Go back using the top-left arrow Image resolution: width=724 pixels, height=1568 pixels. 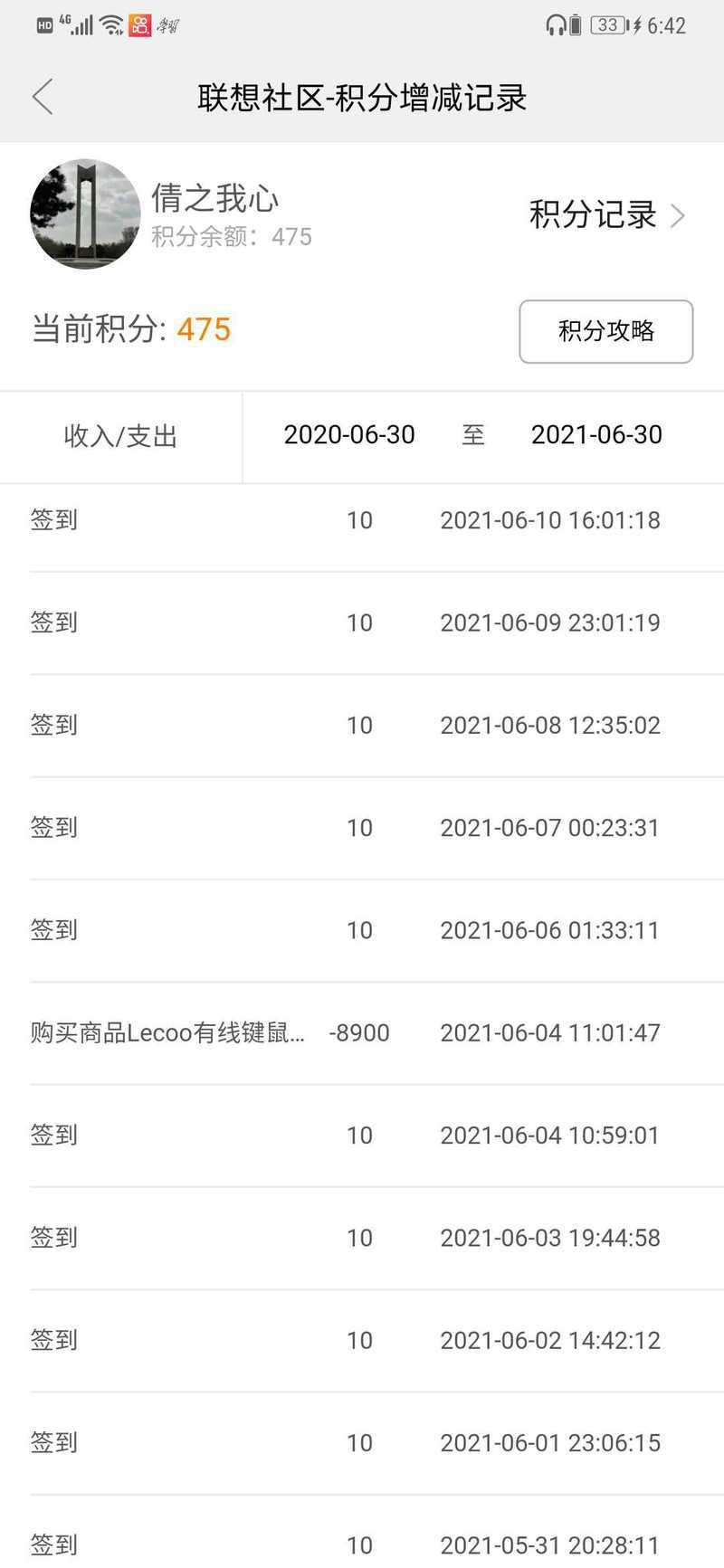tap(43, 97)
